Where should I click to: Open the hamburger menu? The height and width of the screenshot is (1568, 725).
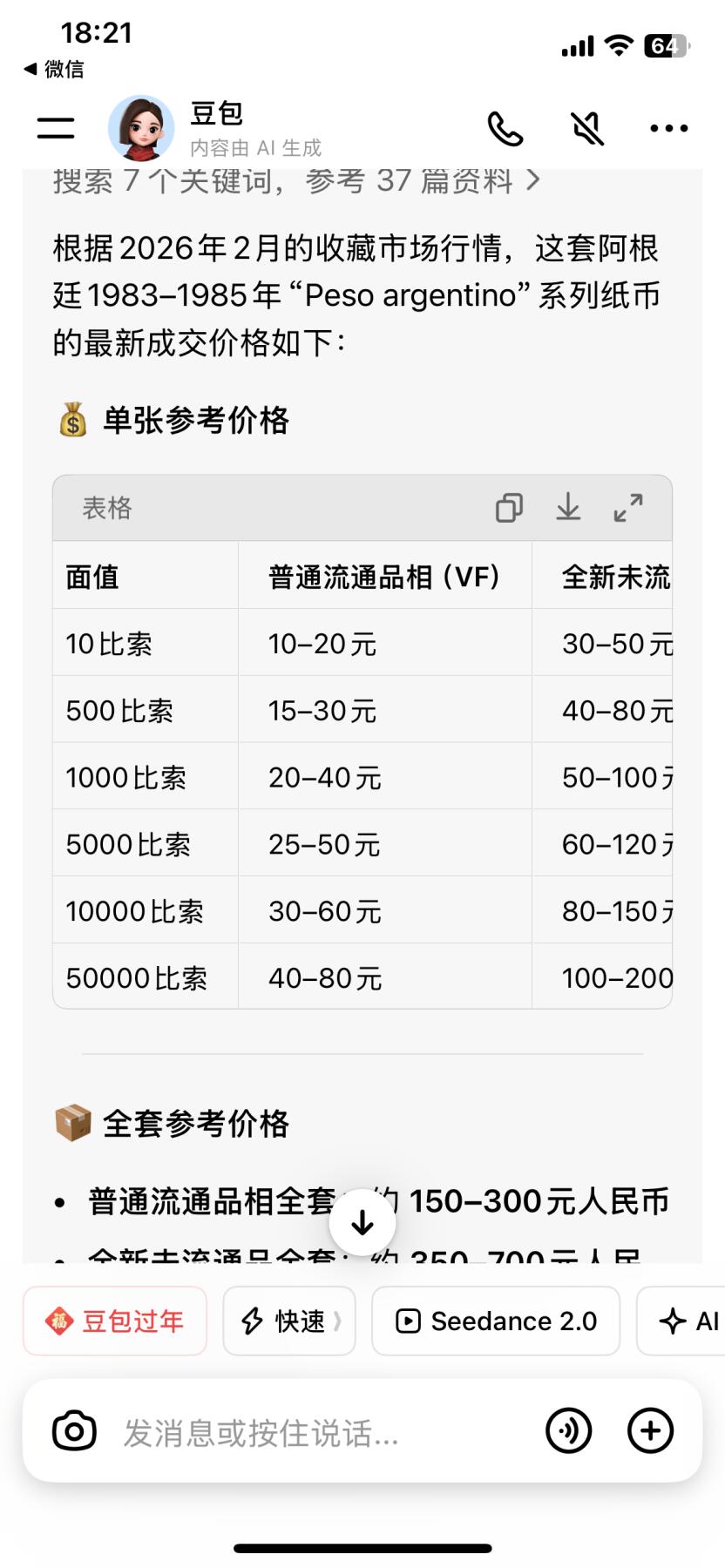(56, 128)
